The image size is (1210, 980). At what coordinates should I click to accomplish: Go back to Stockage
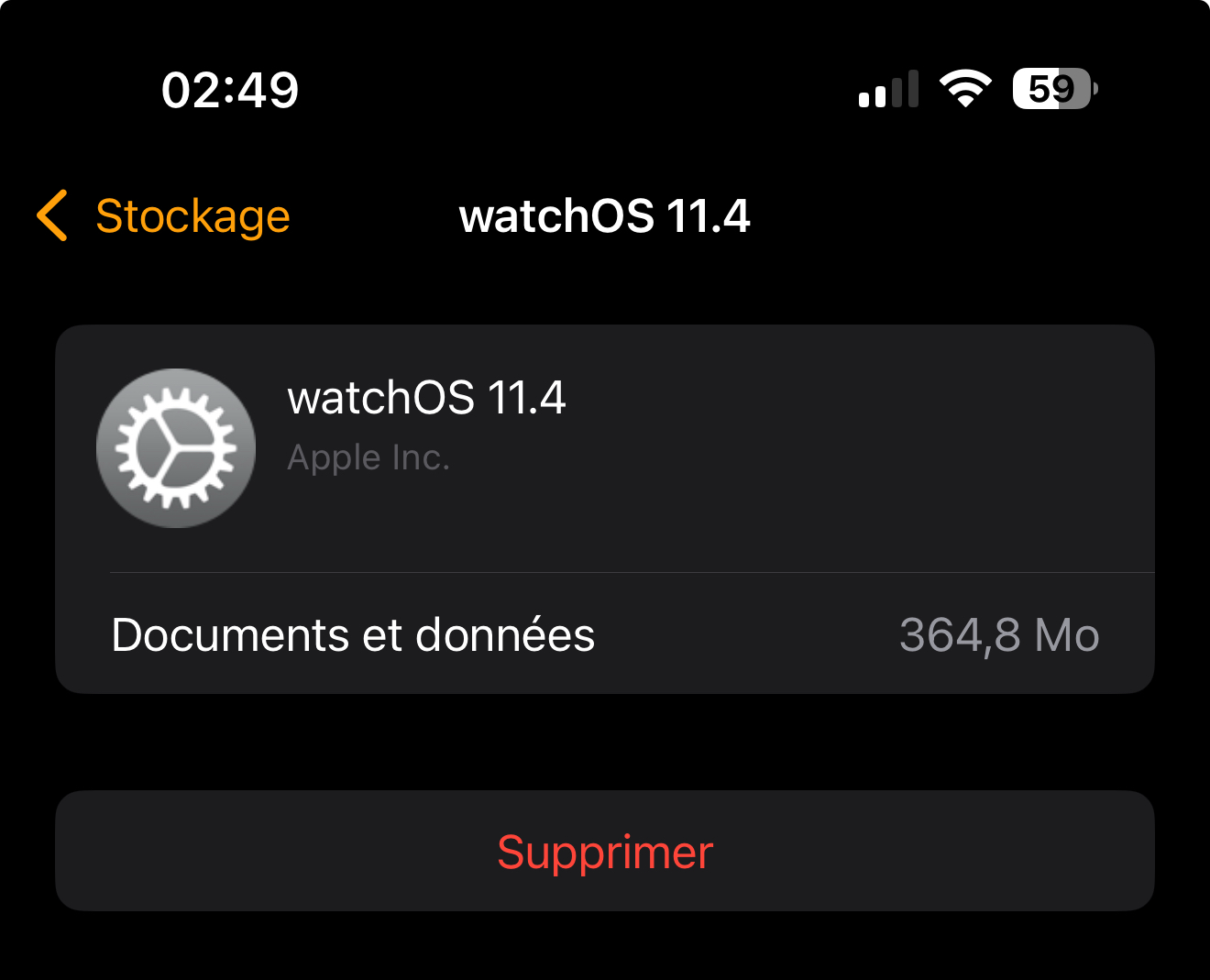pos(165,216)
